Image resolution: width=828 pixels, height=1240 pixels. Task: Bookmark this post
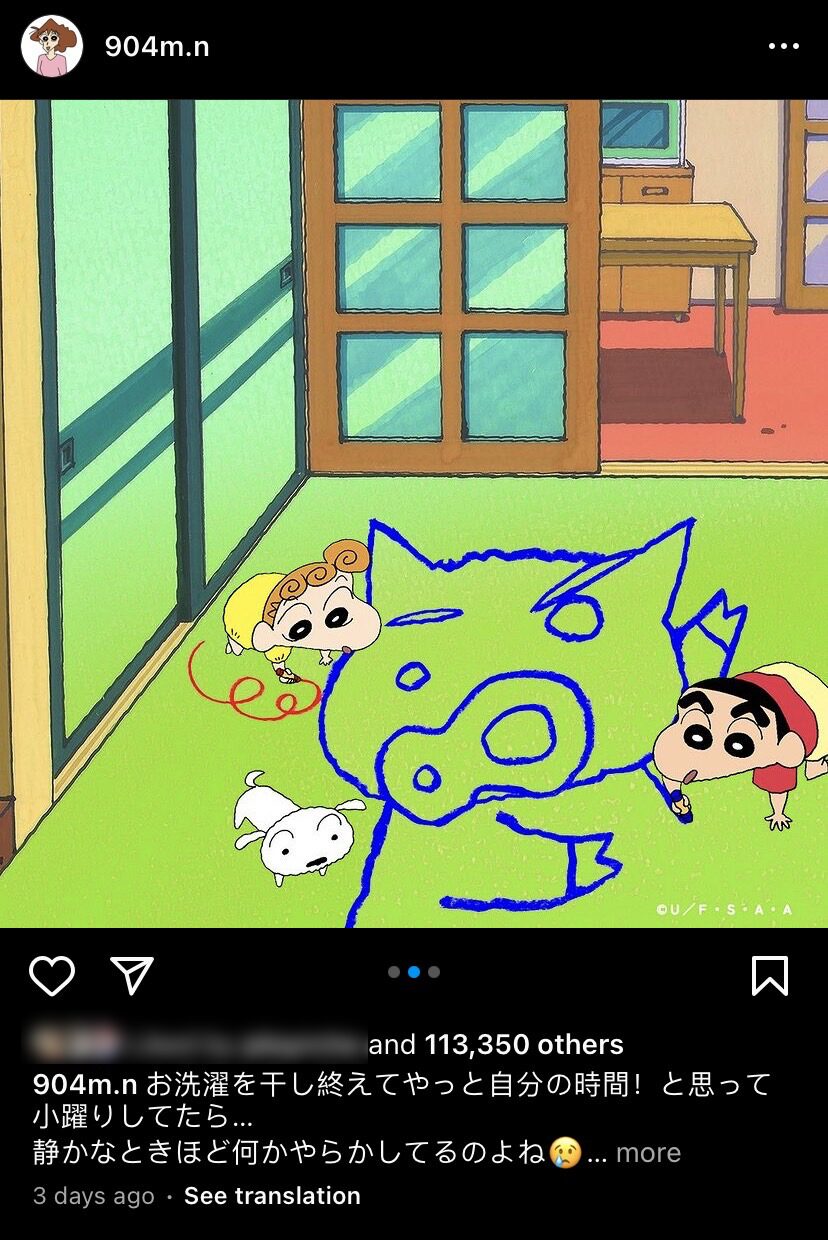pos(769,975)
